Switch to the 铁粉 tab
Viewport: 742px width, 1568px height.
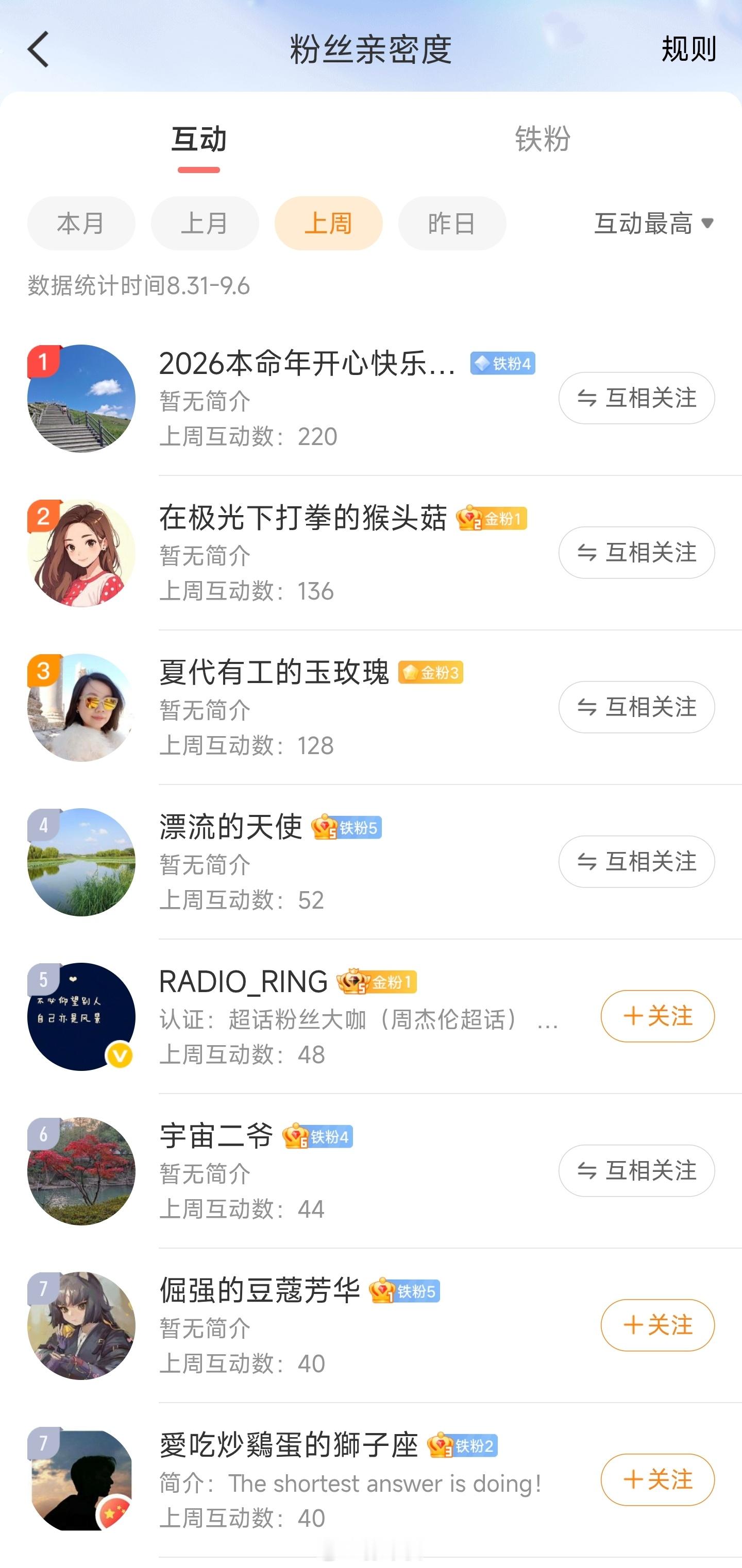tap(543, 139)
